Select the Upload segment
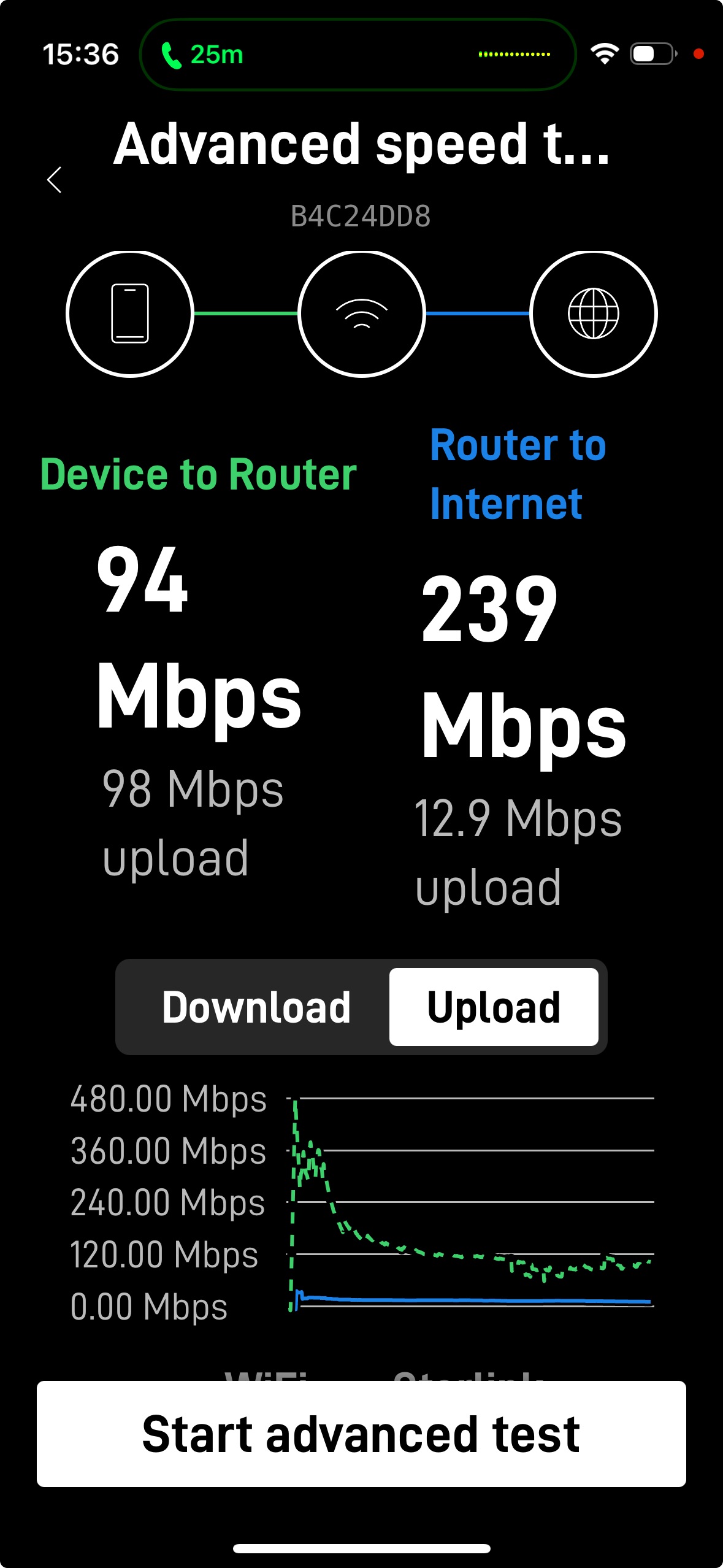This screenshot has height=1568, width=723. point(494,1007)
